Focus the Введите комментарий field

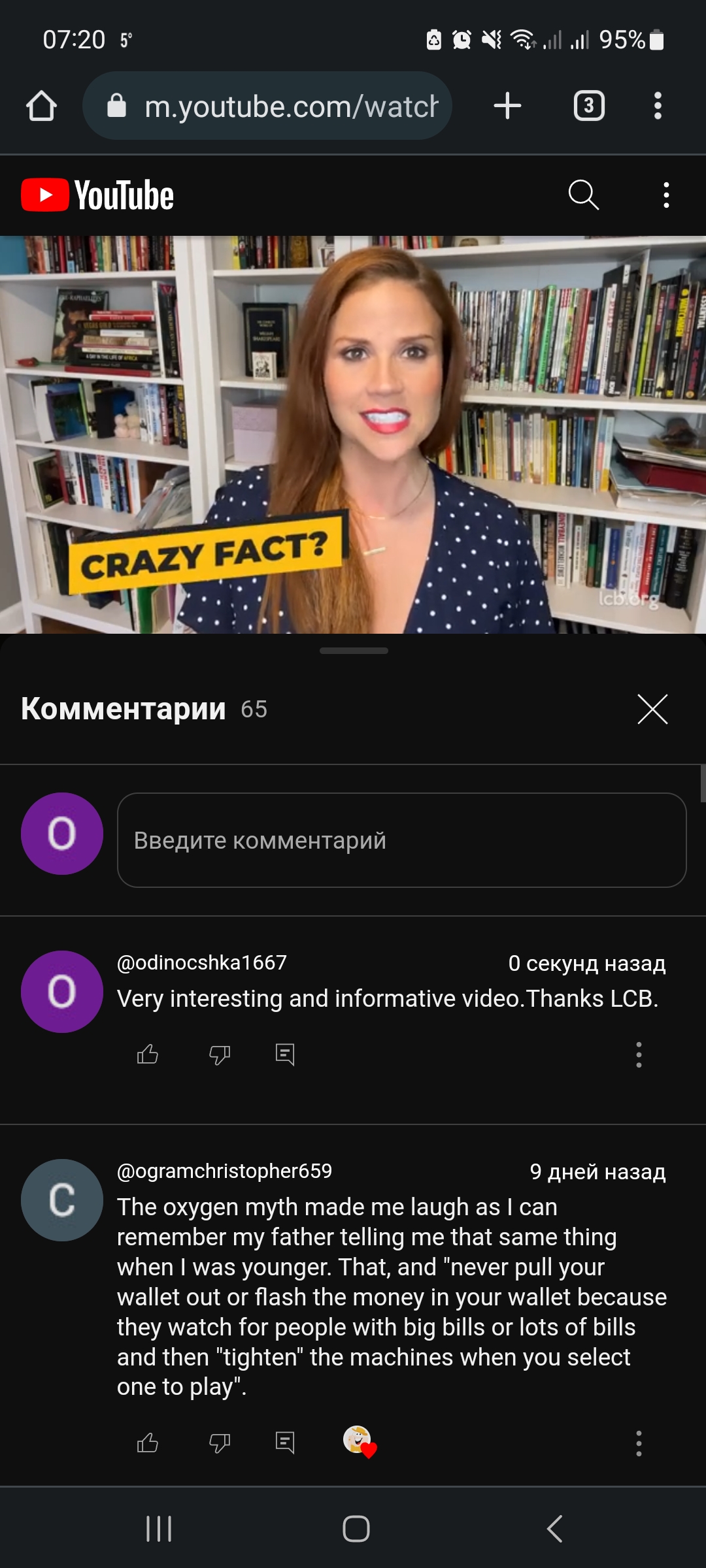click(x=401, y=840)
